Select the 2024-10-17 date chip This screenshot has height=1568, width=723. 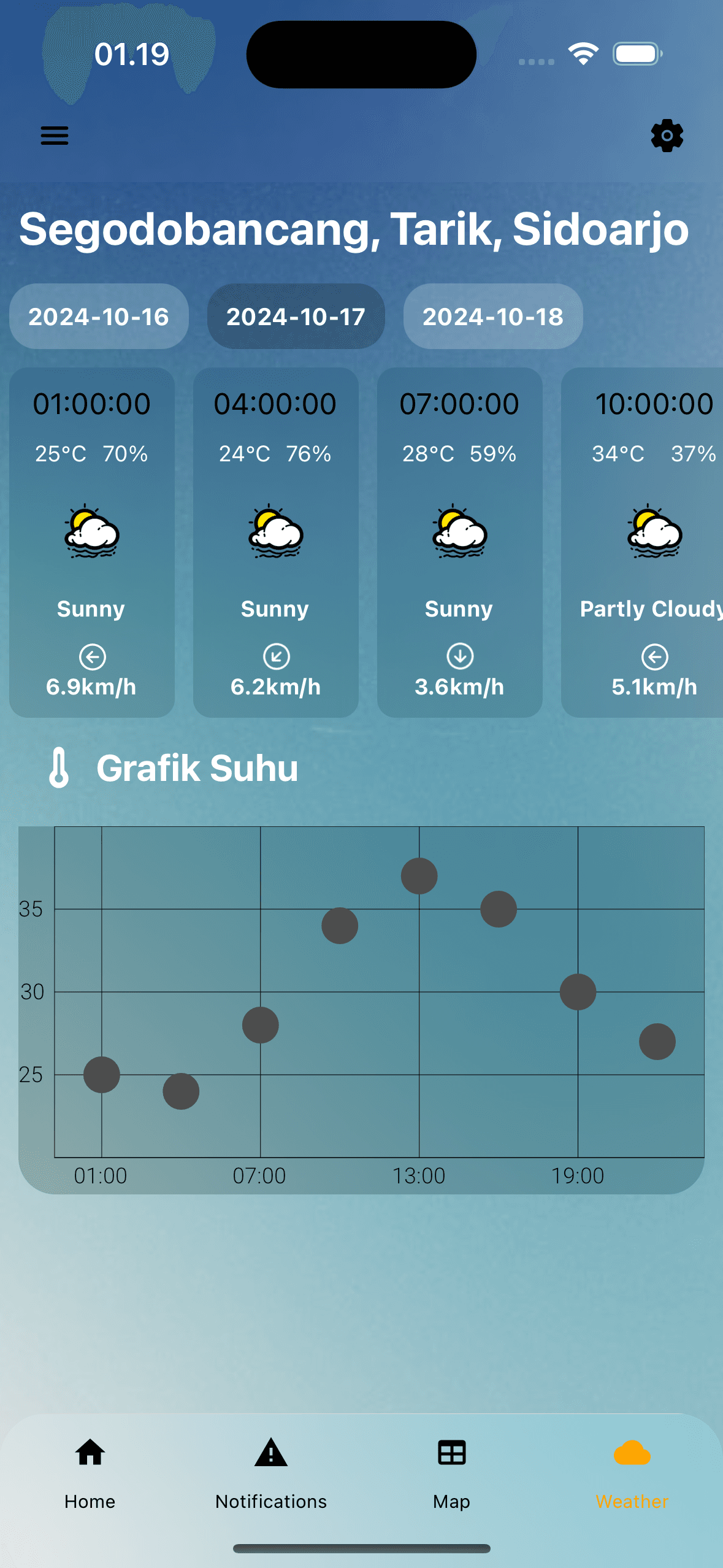click(296, 317)
